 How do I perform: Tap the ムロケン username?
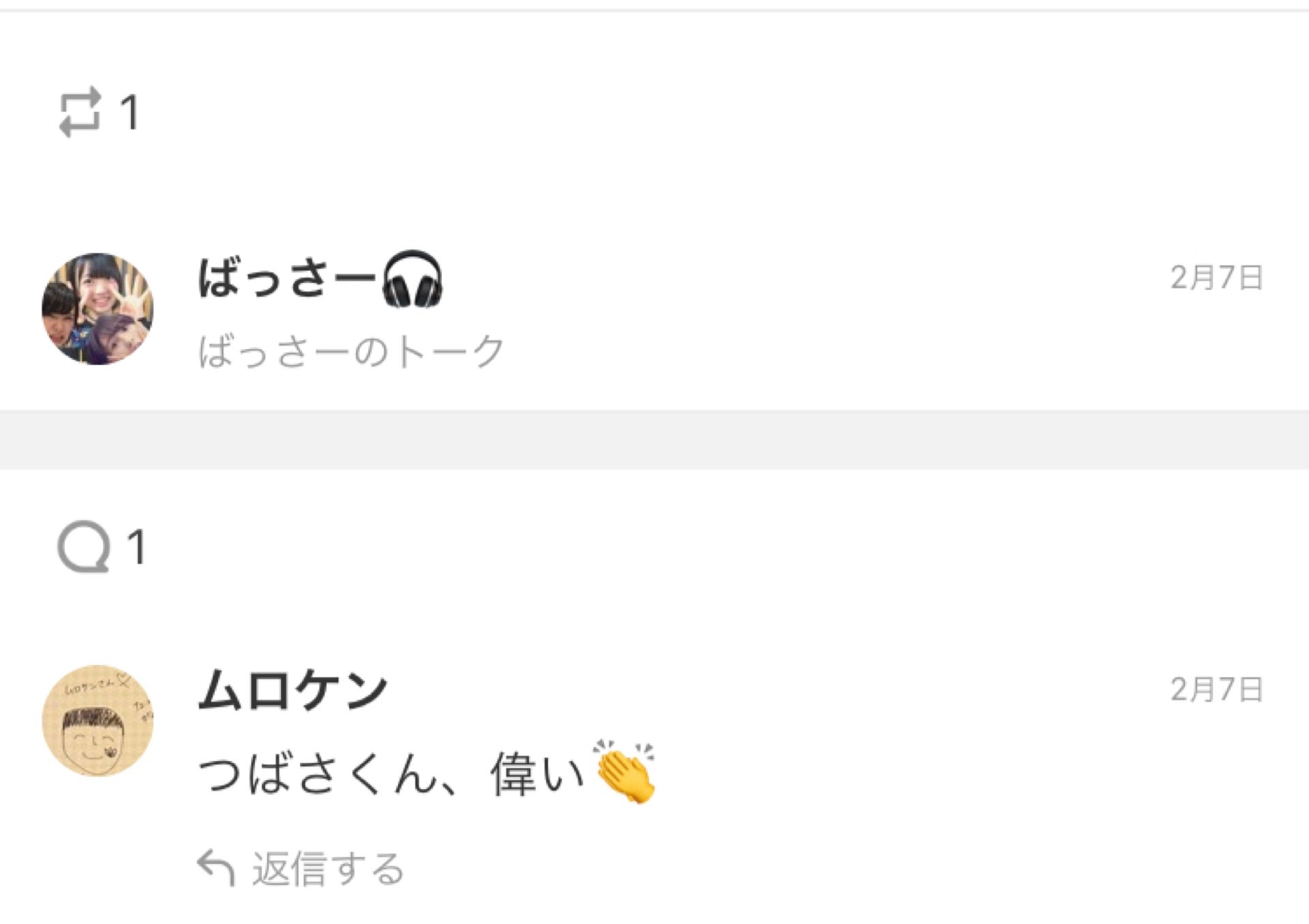click(x=293, y=690)
